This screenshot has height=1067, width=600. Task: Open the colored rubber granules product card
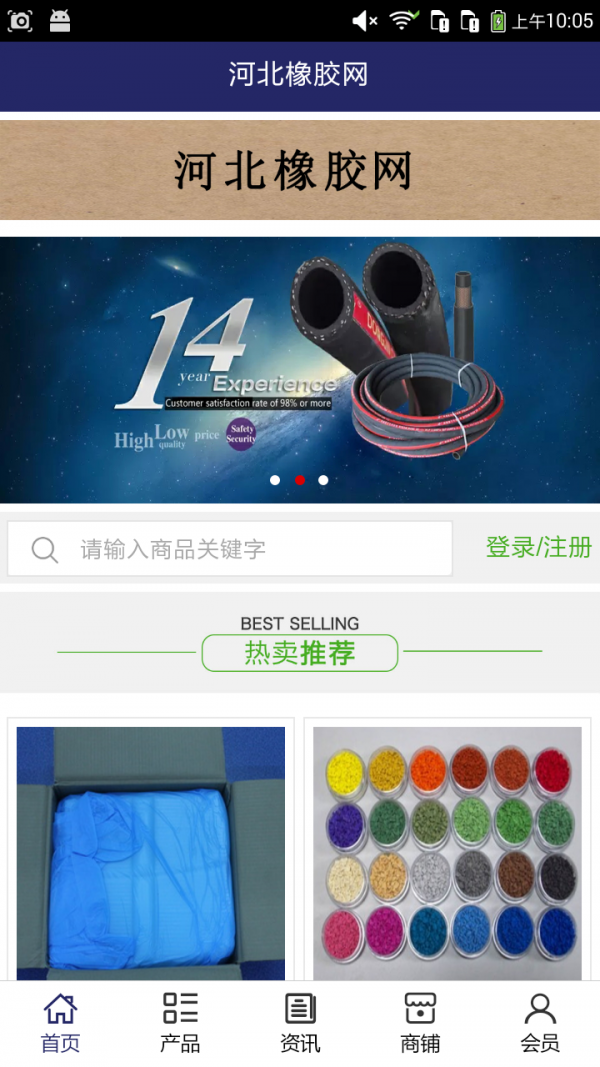pos(447,852)
